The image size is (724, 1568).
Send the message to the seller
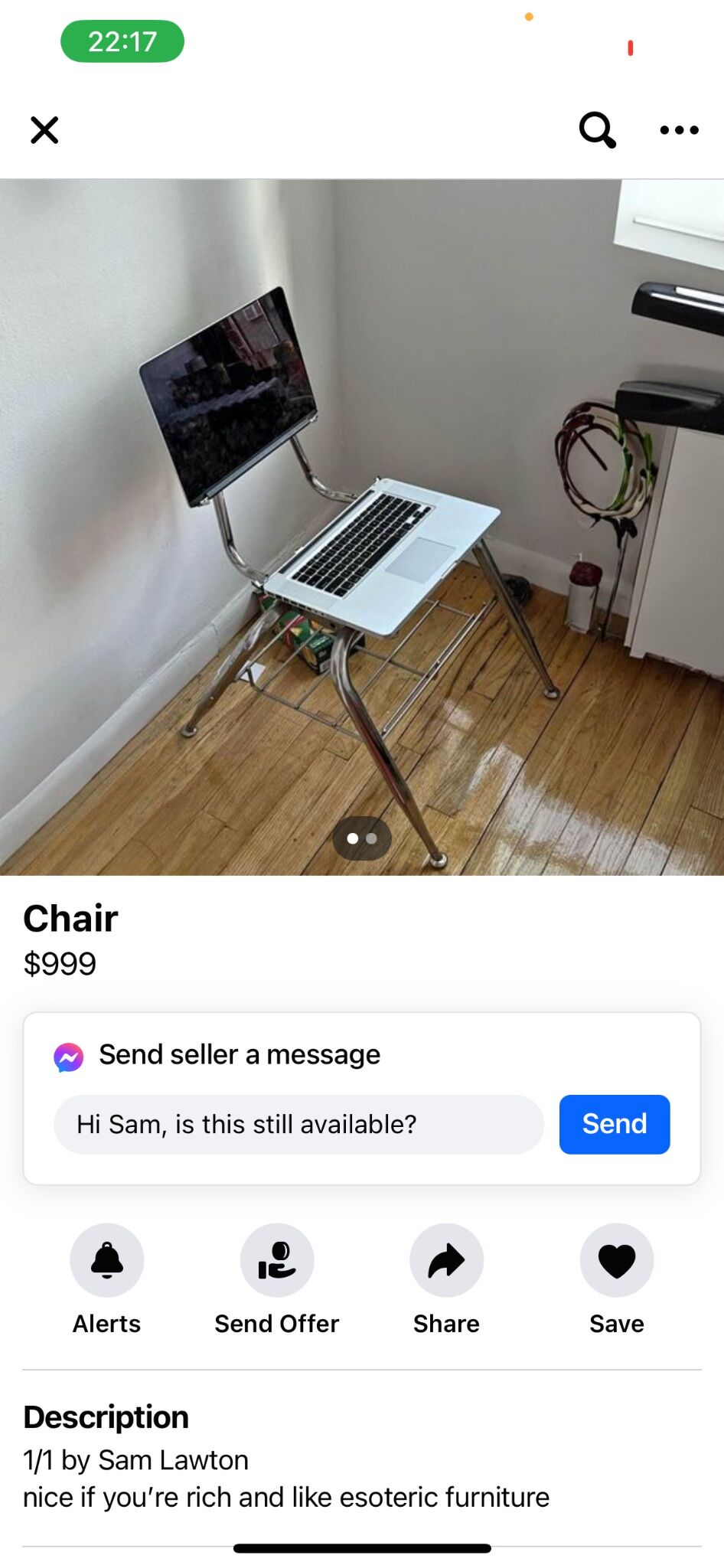point(615,1124)
